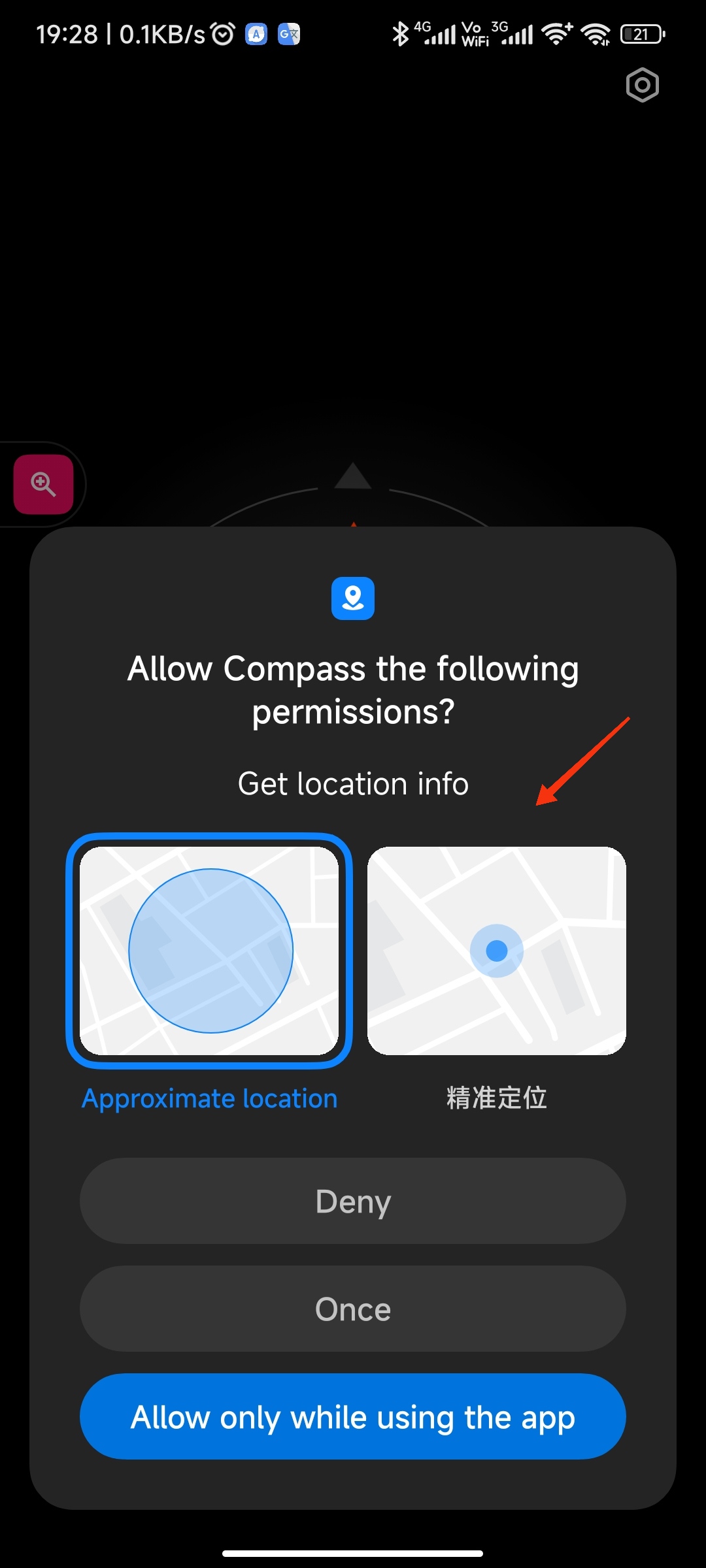This screenshot has height=1568, width=706.
Task: Allow location access just Once
Action: [353, 1309]
